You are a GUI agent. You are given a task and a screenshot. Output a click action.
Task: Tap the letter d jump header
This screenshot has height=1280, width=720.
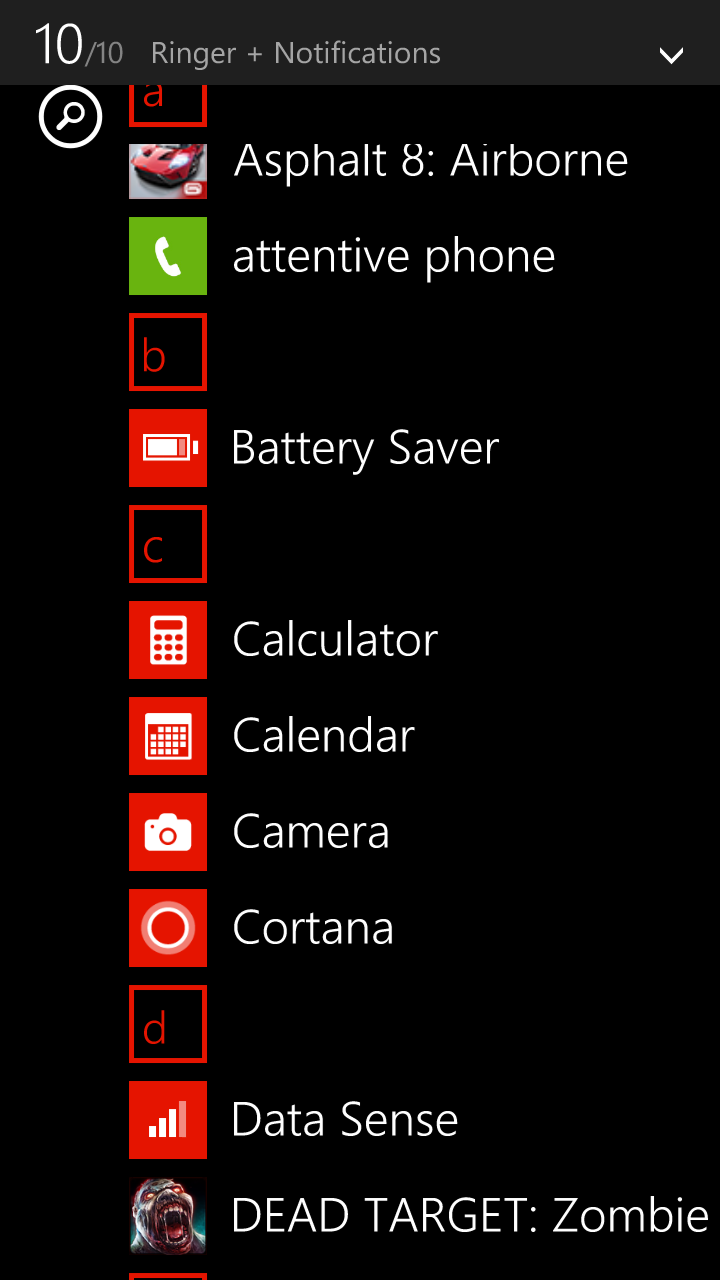tap(167, 1024)
